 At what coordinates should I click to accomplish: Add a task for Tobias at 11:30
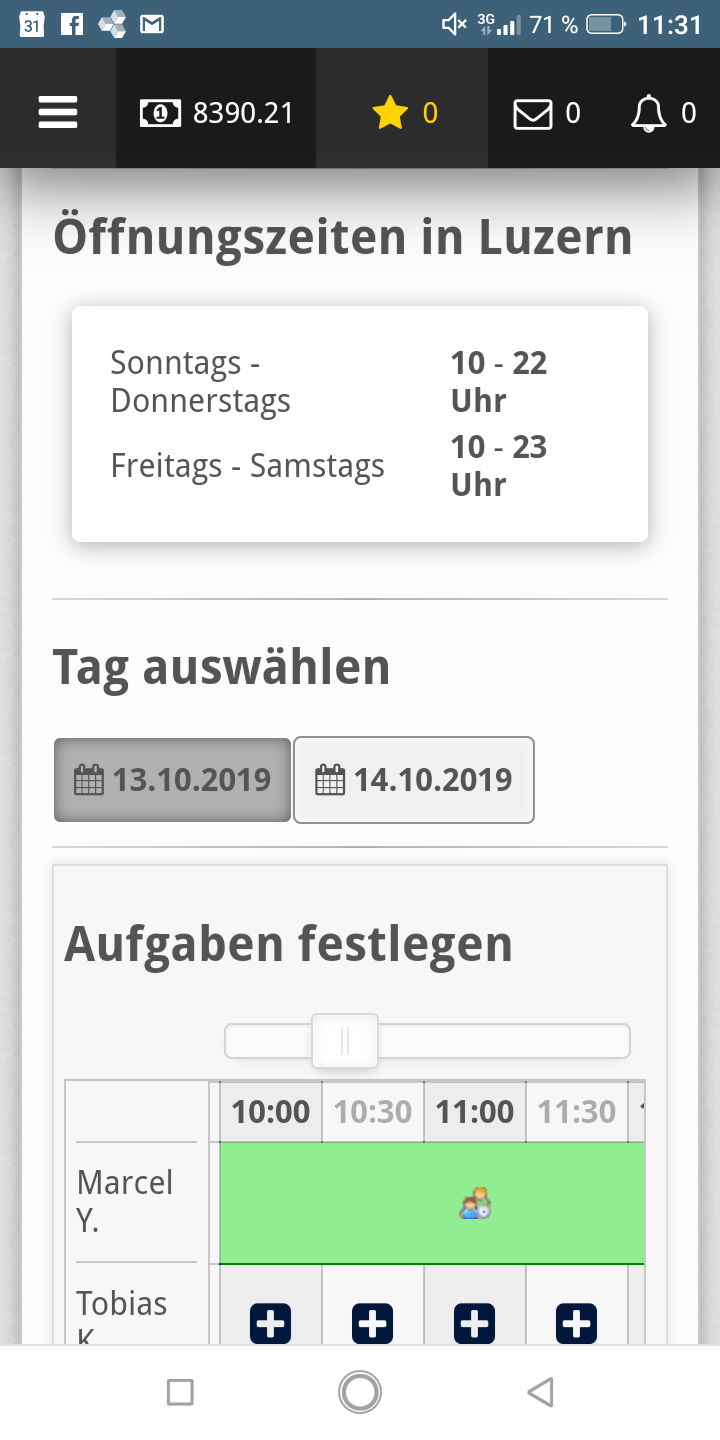577,1323
